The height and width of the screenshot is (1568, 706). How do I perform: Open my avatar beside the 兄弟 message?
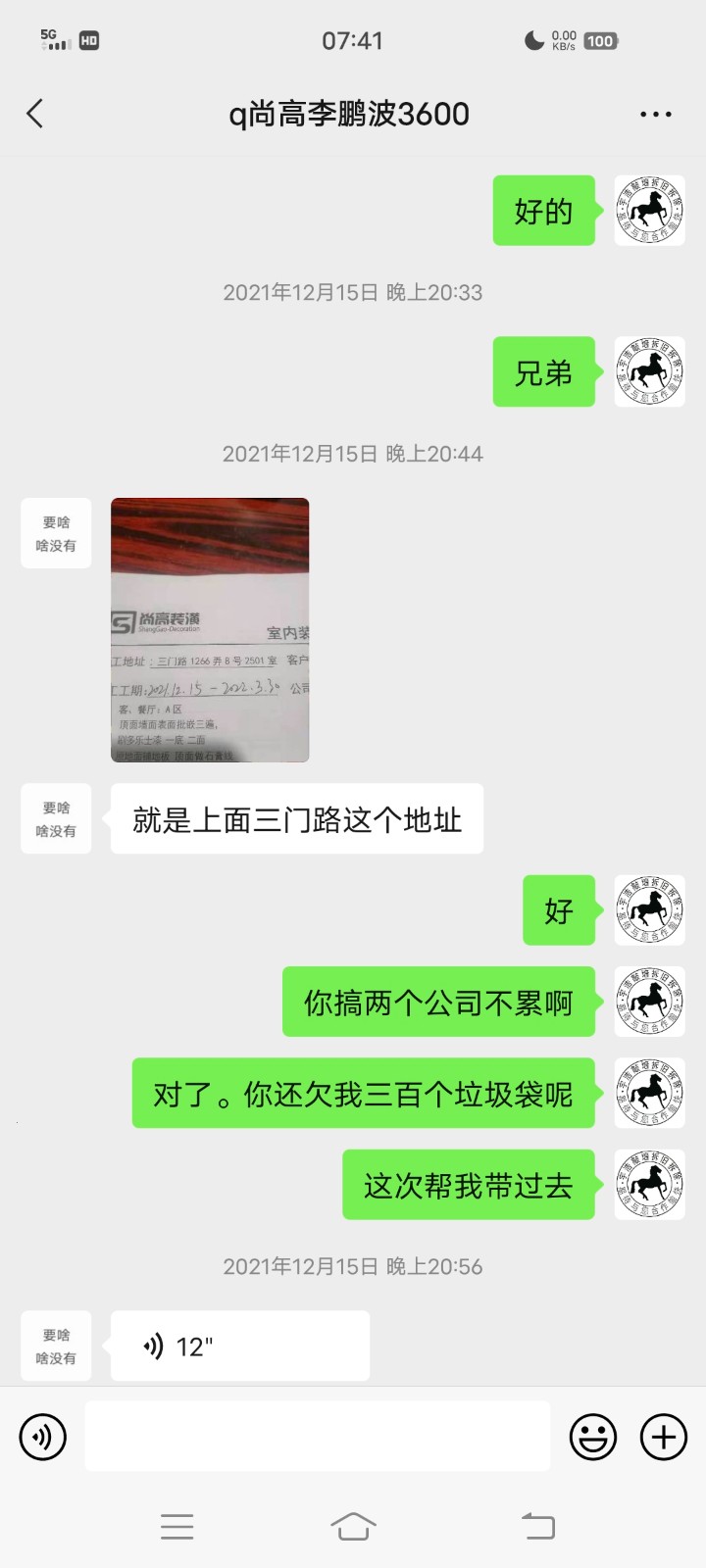point(649,371)
